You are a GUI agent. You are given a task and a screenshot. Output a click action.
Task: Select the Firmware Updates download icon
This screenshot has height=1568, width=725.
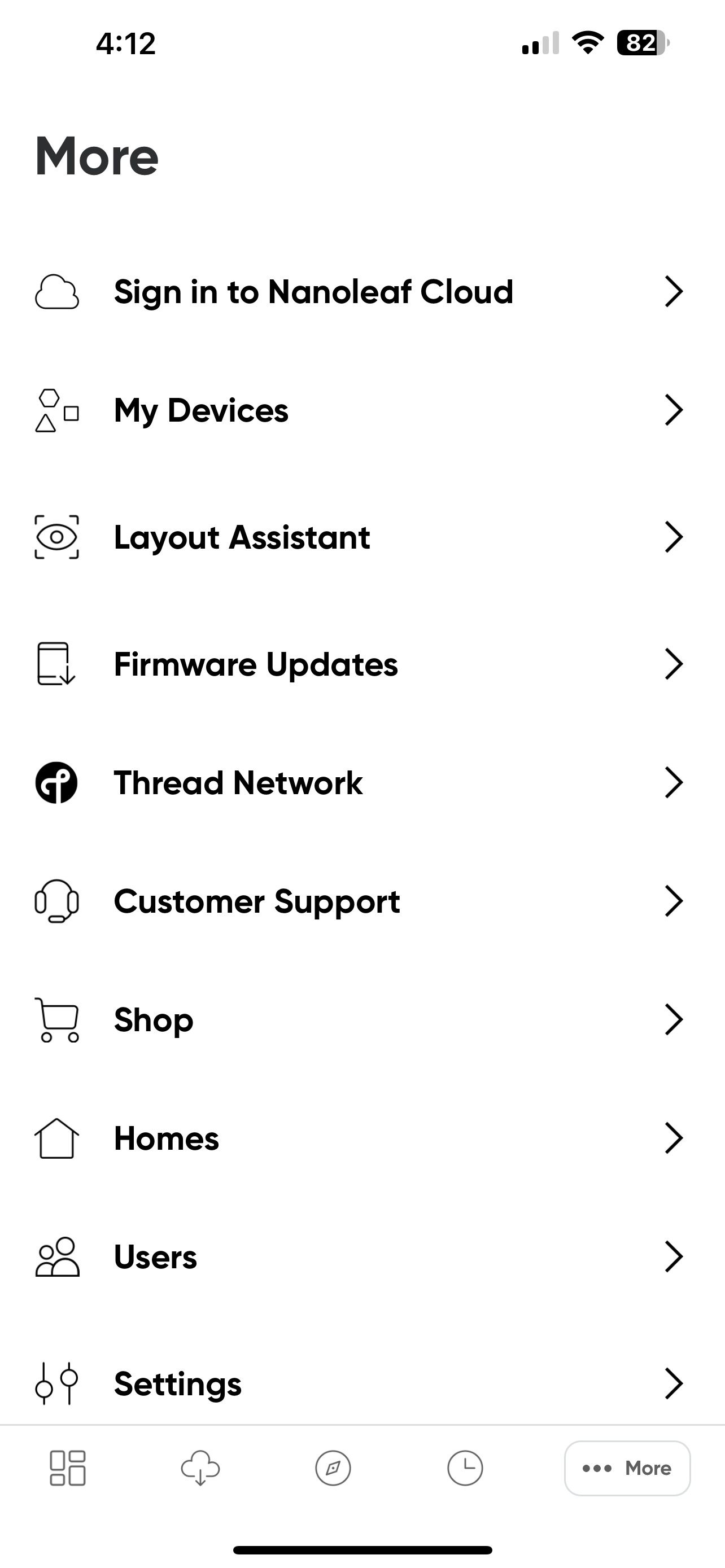tap(55, 663)
